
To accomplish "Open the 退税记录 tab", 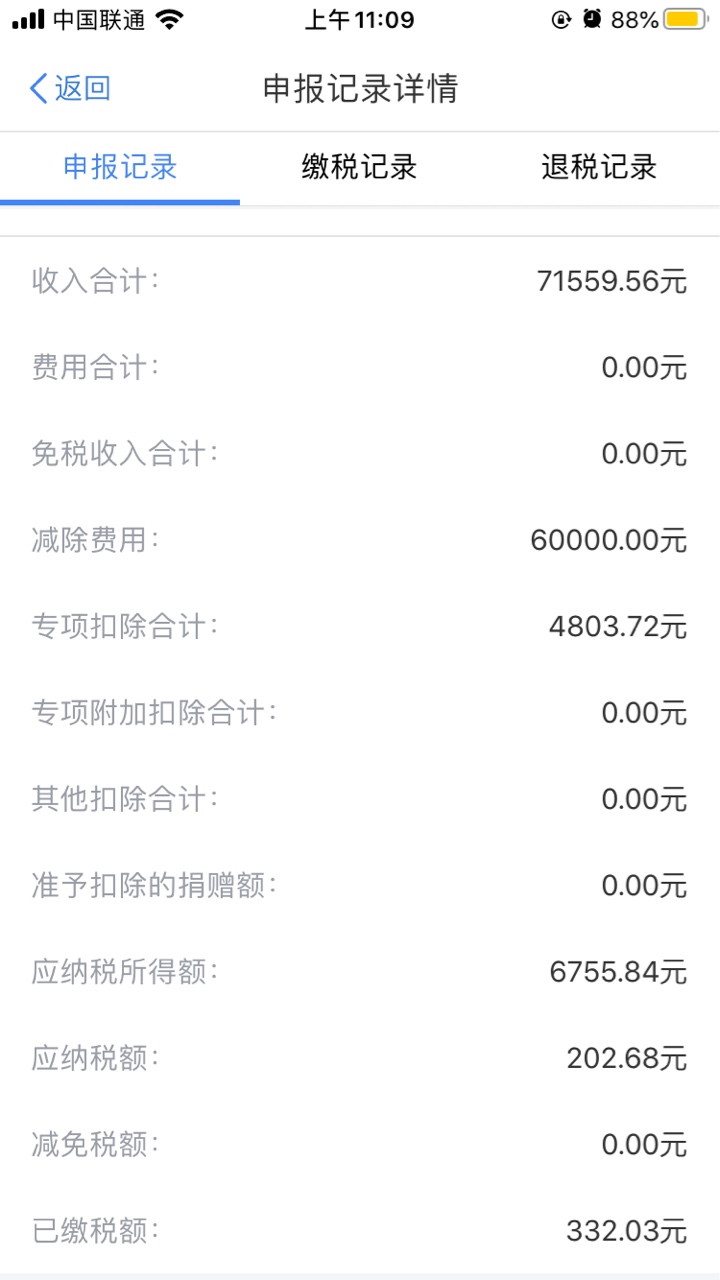I will 600,167.
